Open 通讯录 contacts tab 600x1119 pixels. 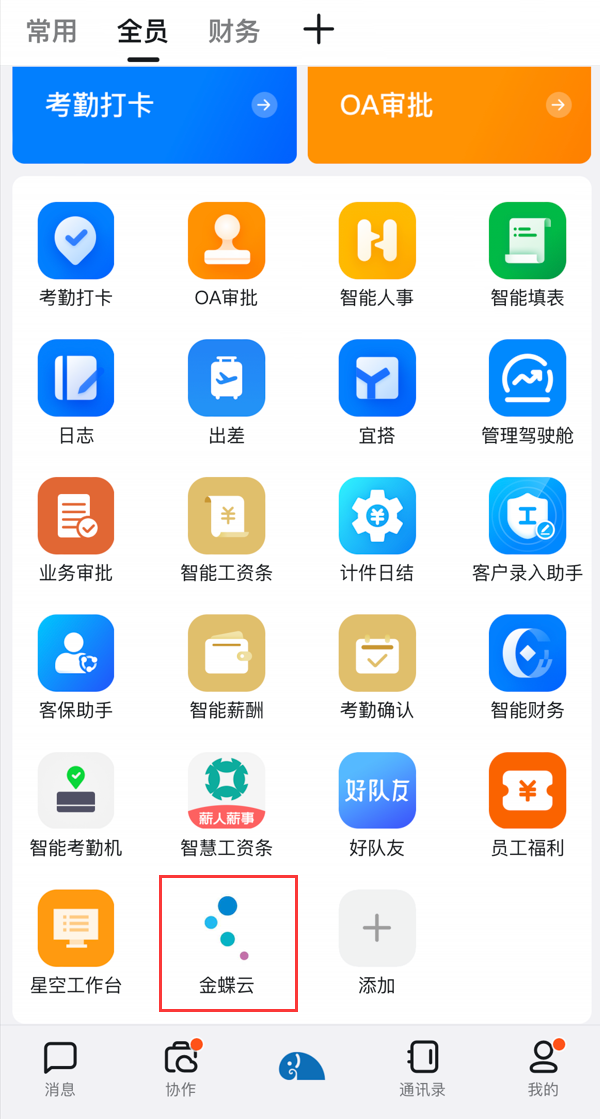pyautogui.click(x=422, y=1069)
